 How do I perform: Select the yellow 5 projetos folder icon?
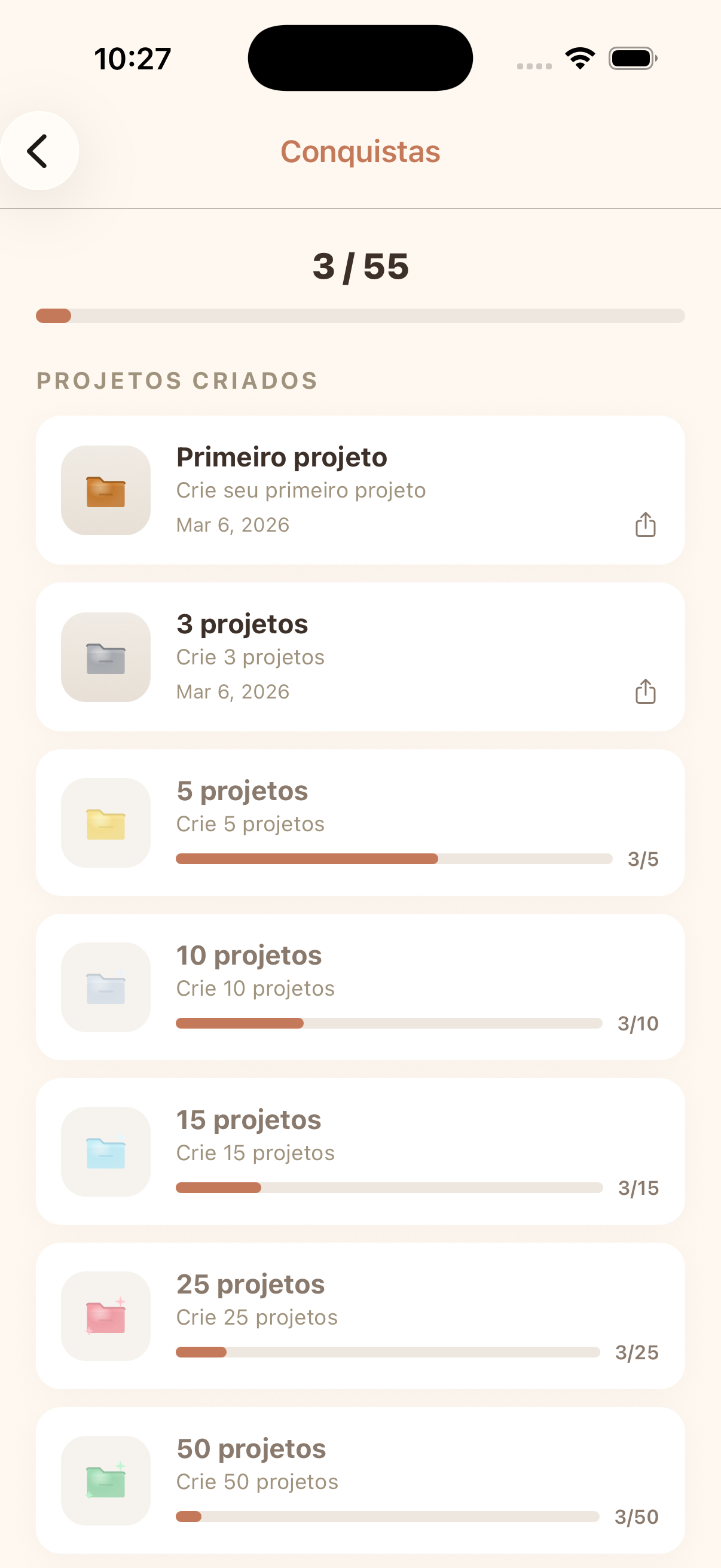coord(105,822)
